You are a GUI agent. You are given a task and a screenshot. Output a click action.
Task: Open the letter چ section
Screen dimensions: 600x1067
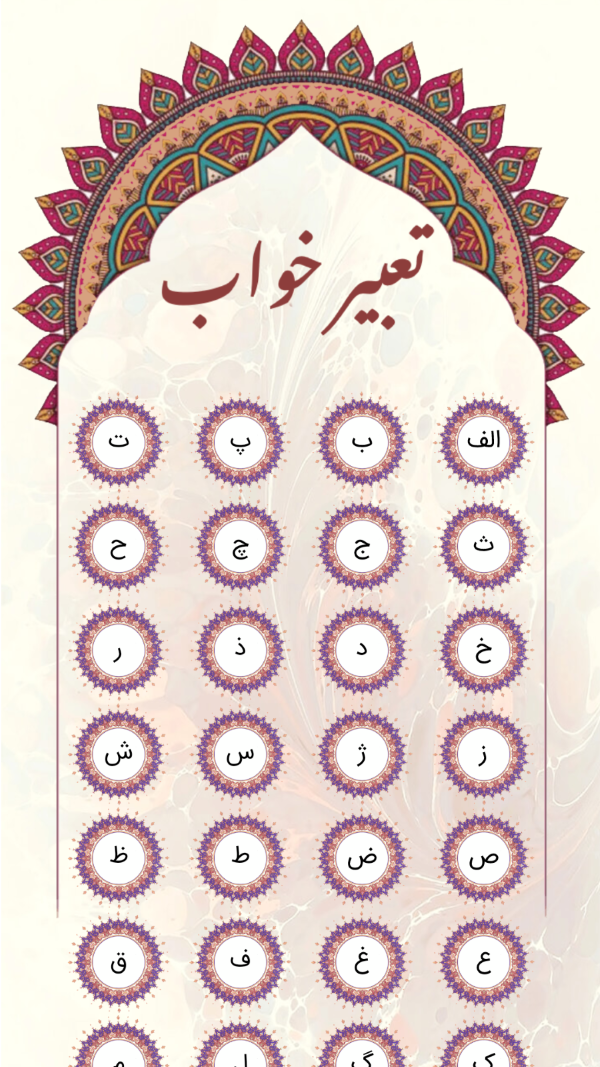240,546
